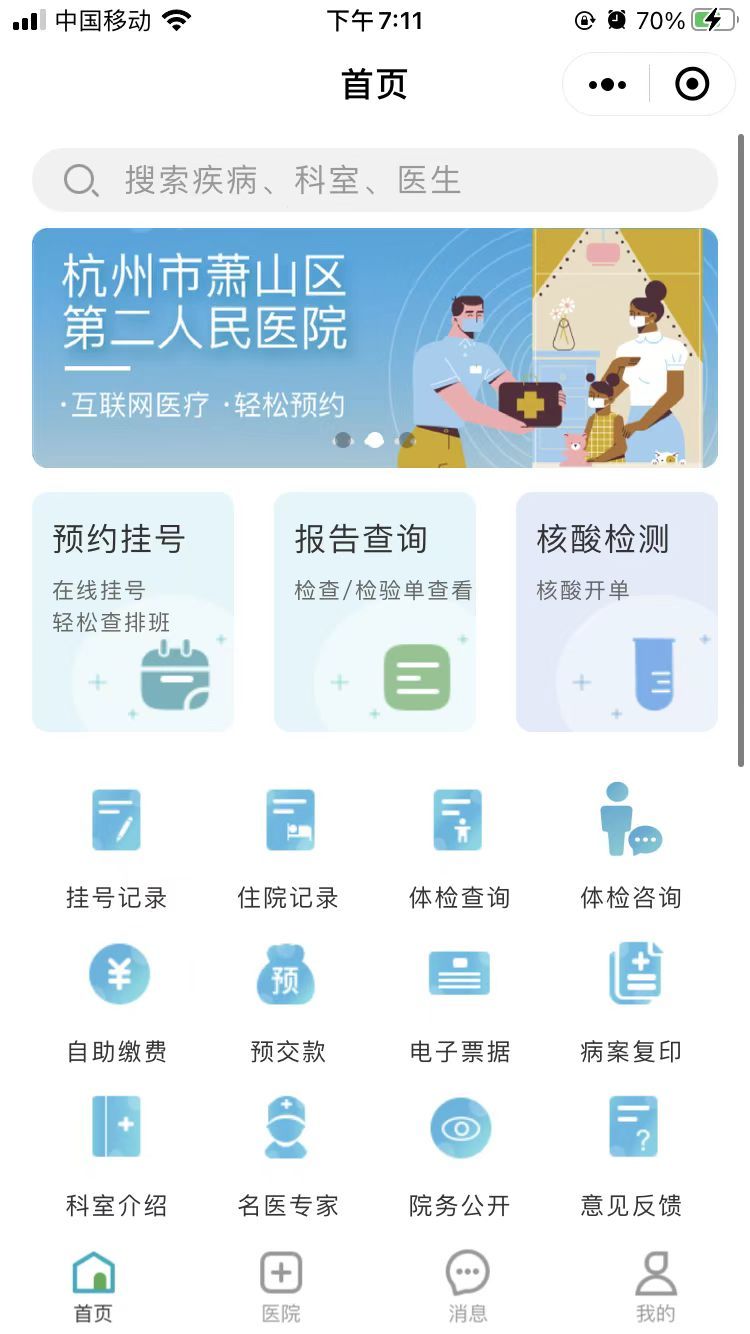View 挂号记录 registration records
The height and width of the screenshot is (1334, 750).
coord(117,846)
